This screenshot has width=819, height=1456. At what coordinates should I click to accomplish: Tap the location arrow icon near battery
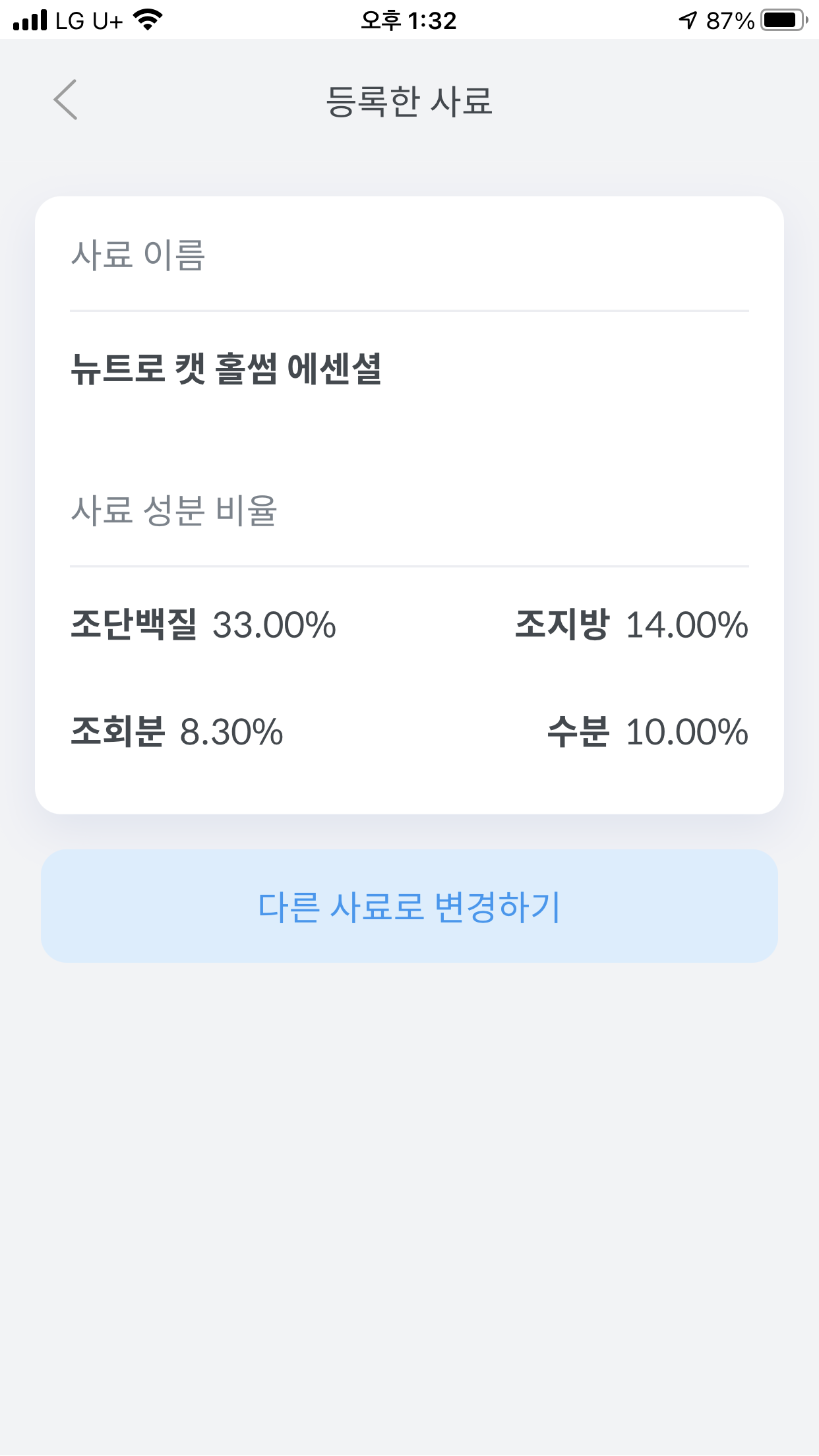686,20
